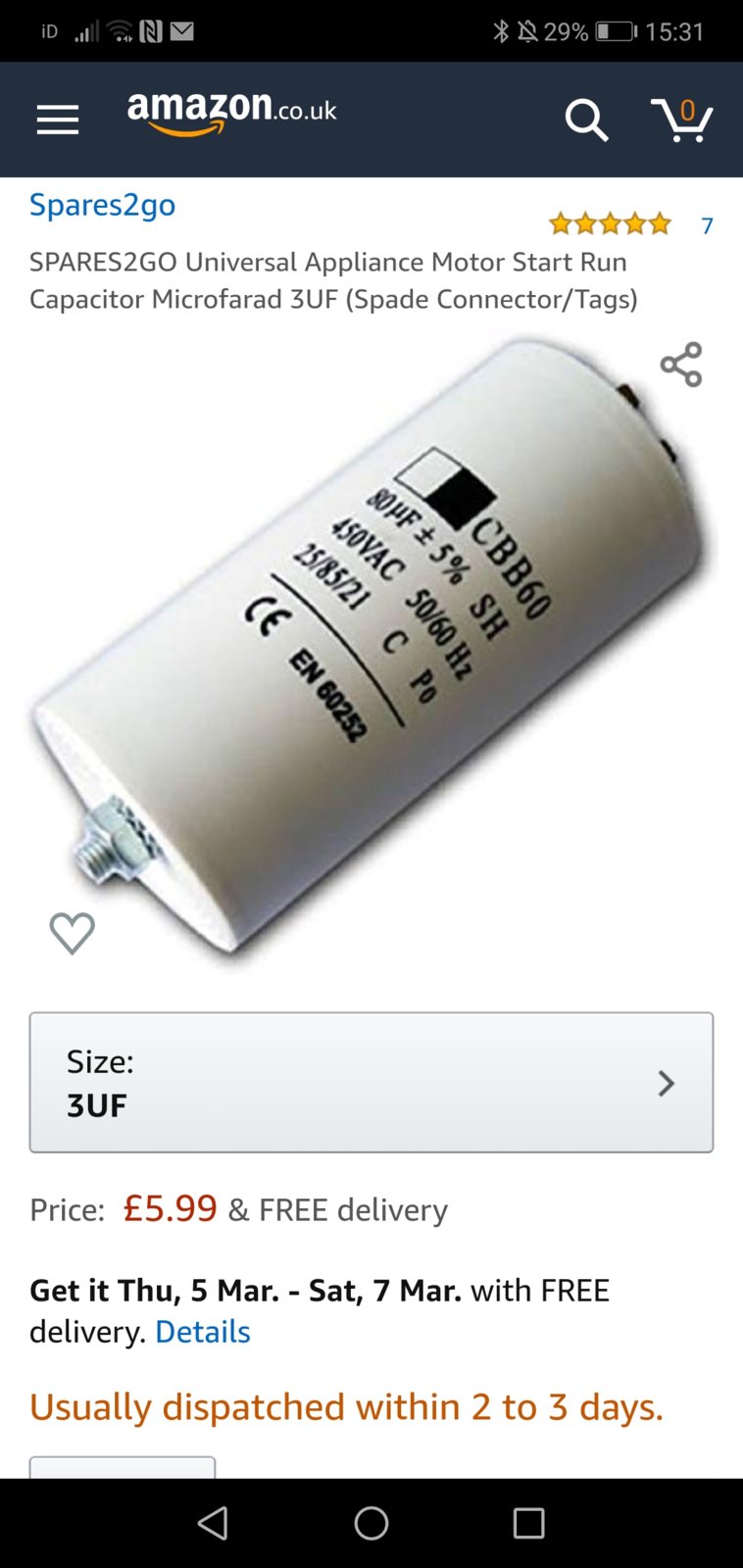743x1568 pixels.
Task: Open the shopping cart
Action: [x=682, y=121]
